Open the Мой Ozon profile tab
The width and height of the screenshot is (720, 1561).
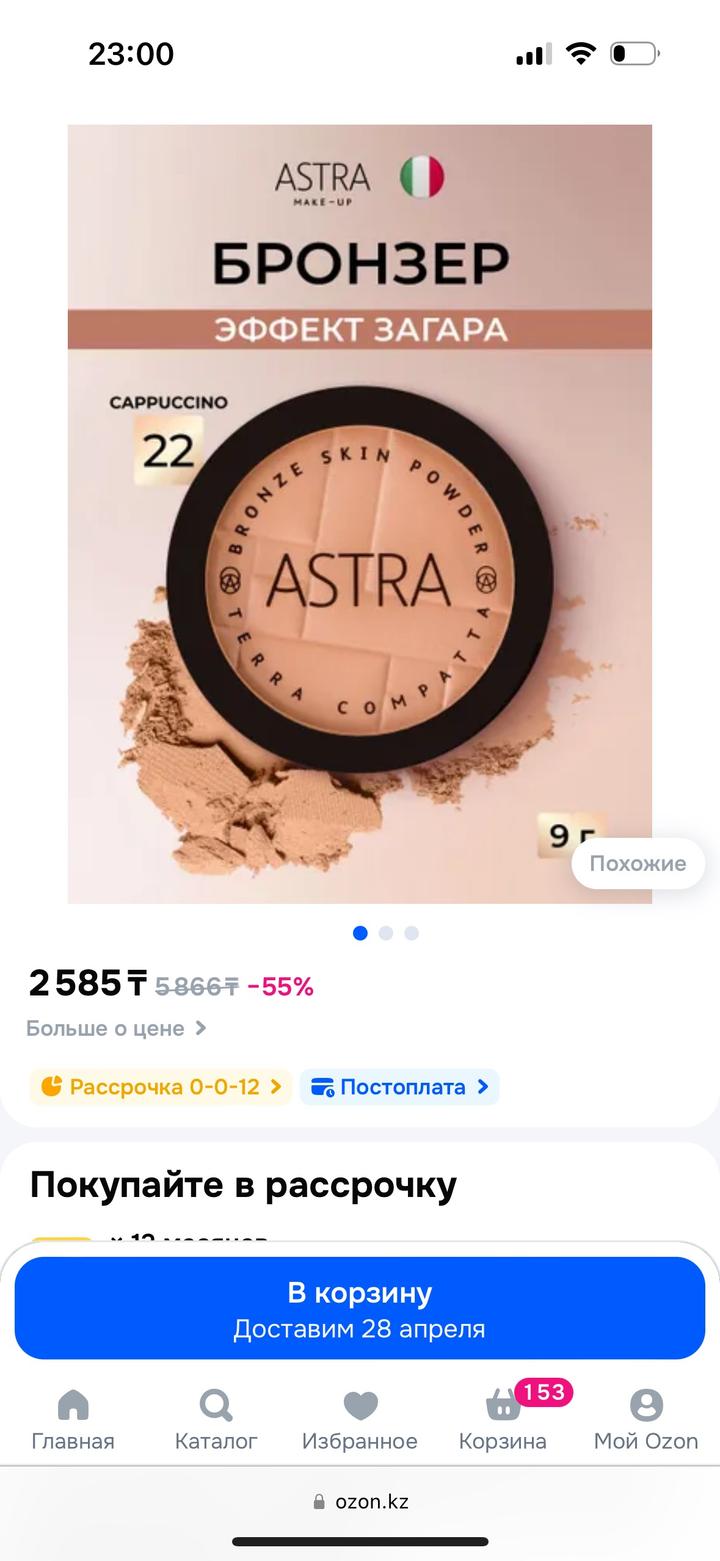click(646, 1420)
